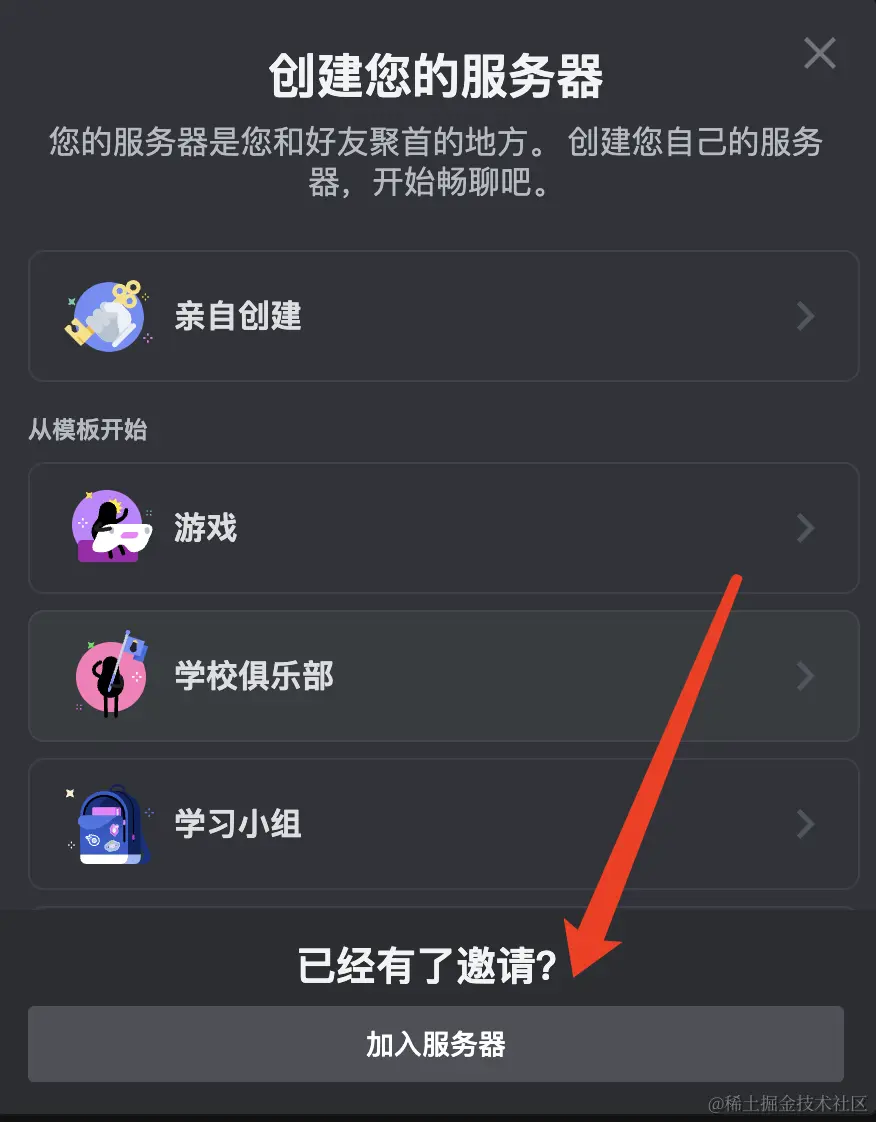Pick the 学习小组 template
This screenshot has width=876, height=1122.
click(443, 824)
